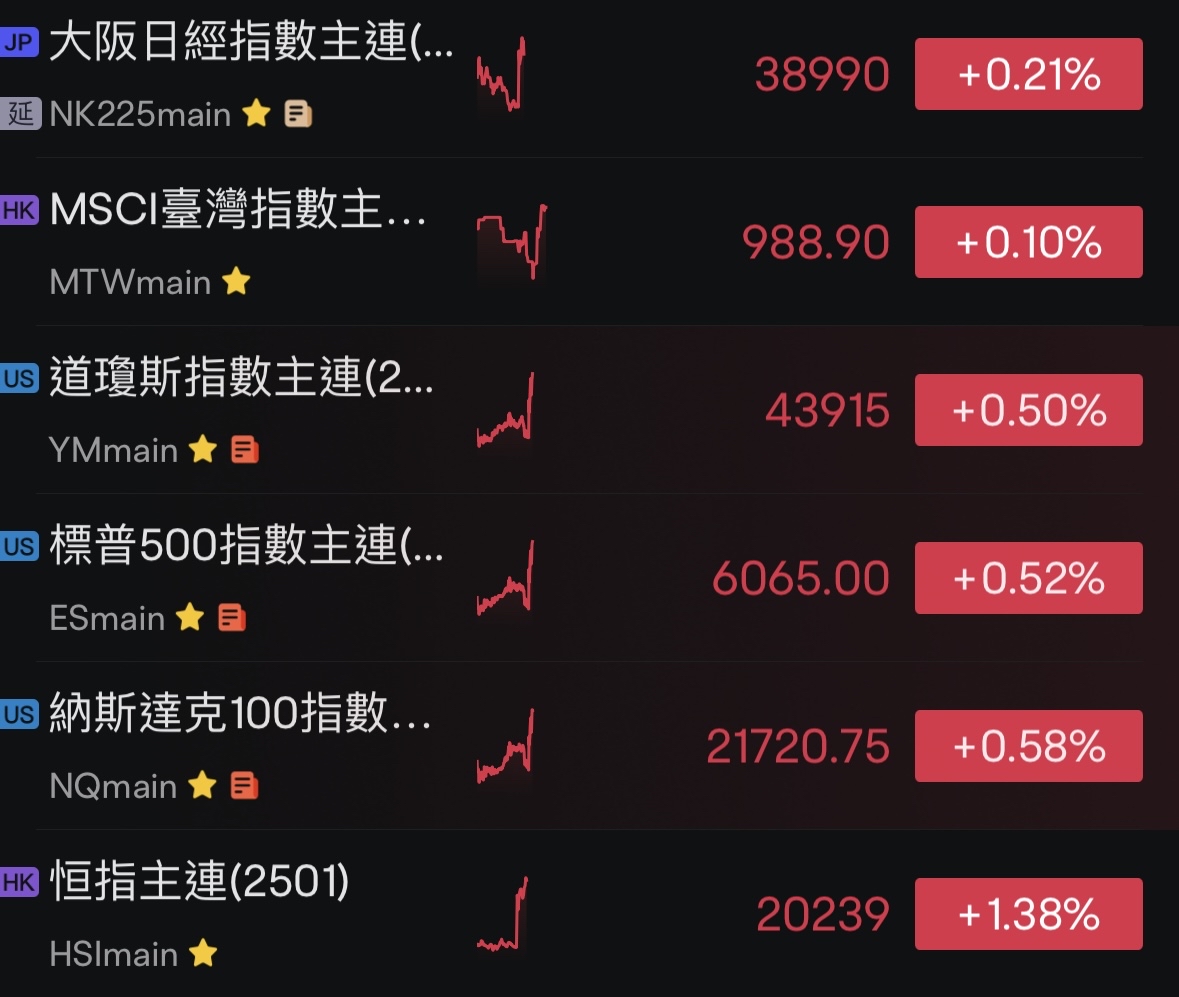
Task: Tap the +0.50% change button for YMmain
Action: (1028, 410)
